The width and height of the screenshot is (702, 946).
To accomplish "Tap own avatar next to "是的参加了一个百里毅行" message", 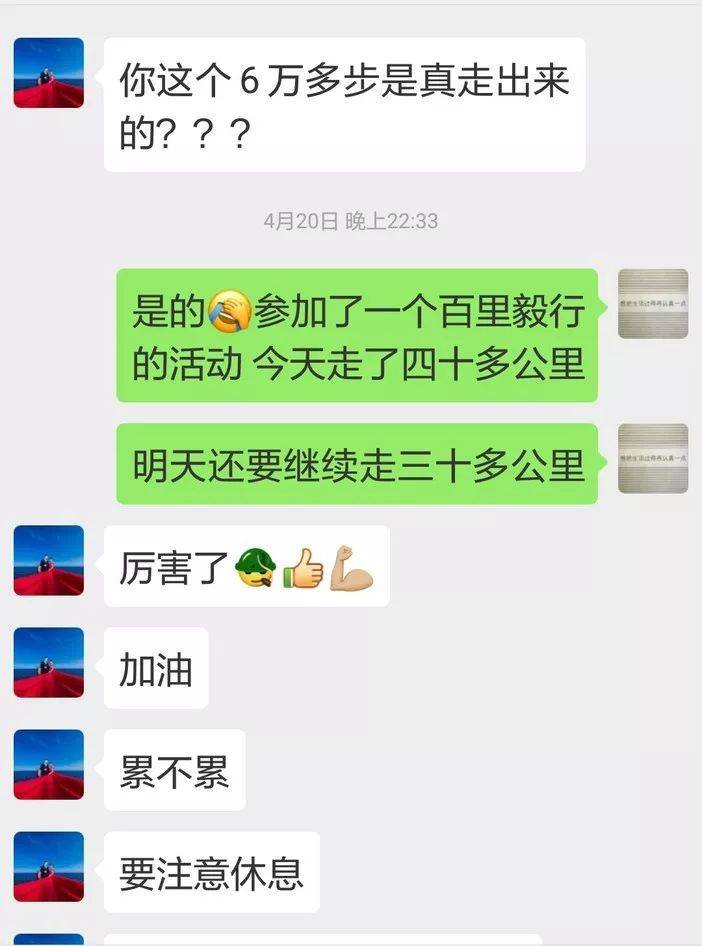I will point(653,303).
